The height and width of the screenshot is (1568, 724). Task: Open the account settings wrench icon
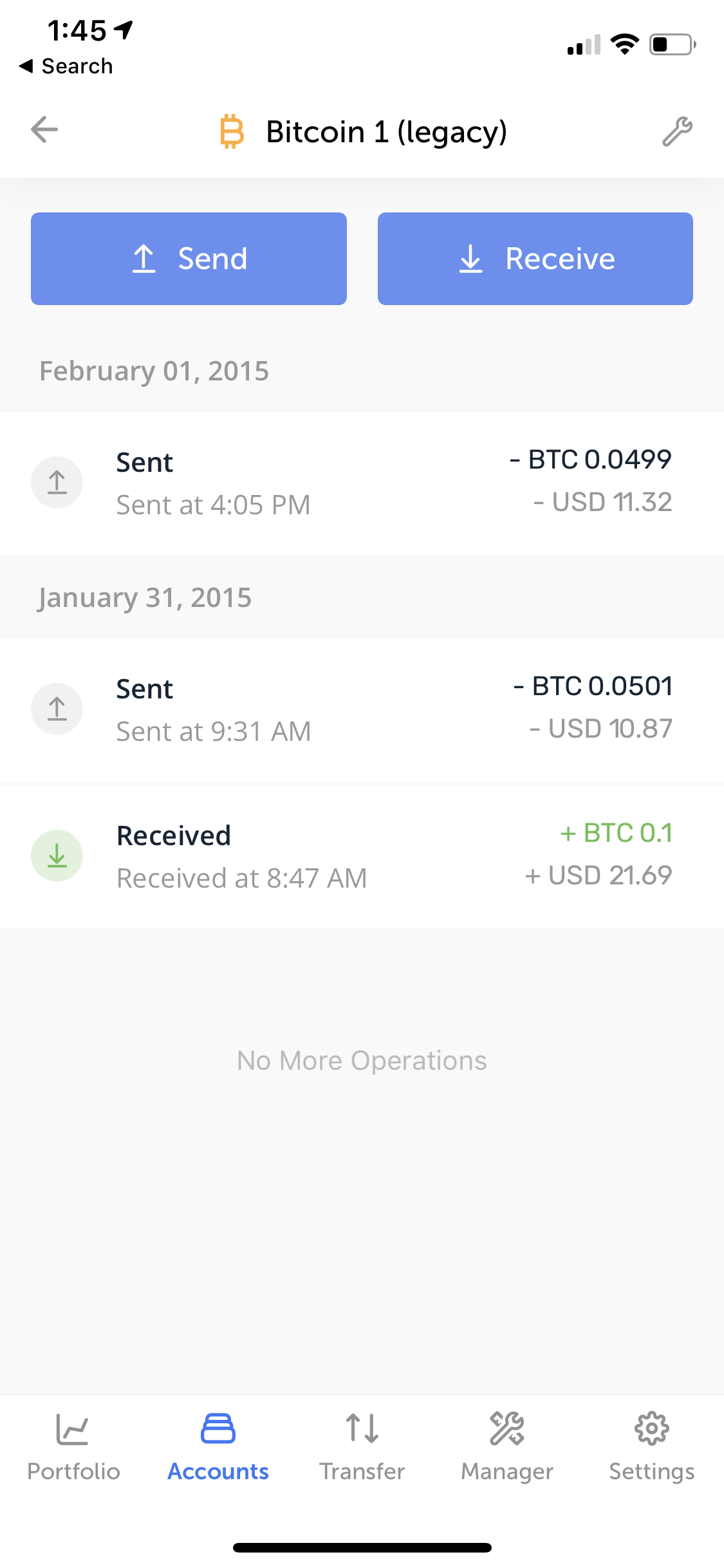678,130
